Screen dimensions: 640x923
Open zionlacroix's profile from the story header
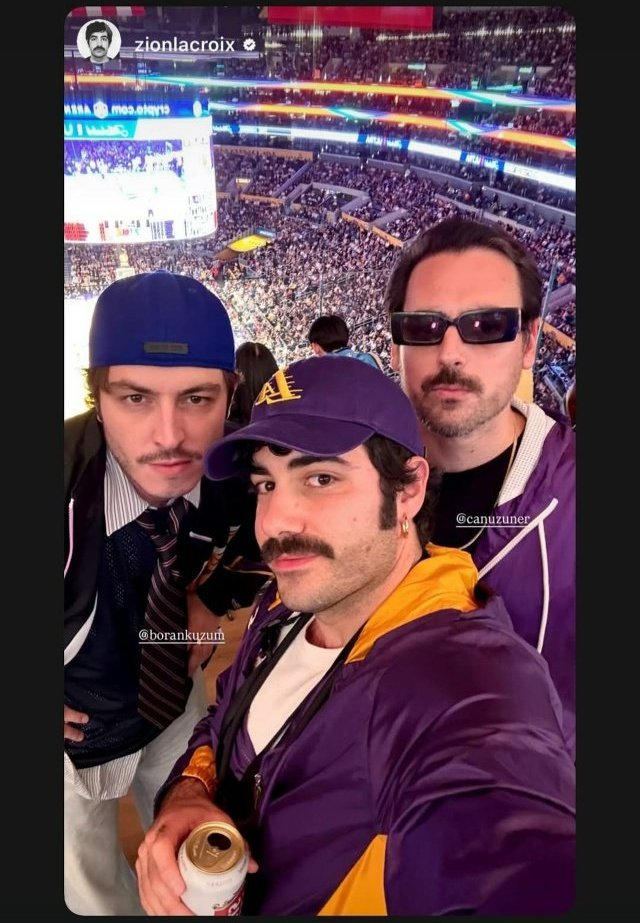[x=184, y=45]
